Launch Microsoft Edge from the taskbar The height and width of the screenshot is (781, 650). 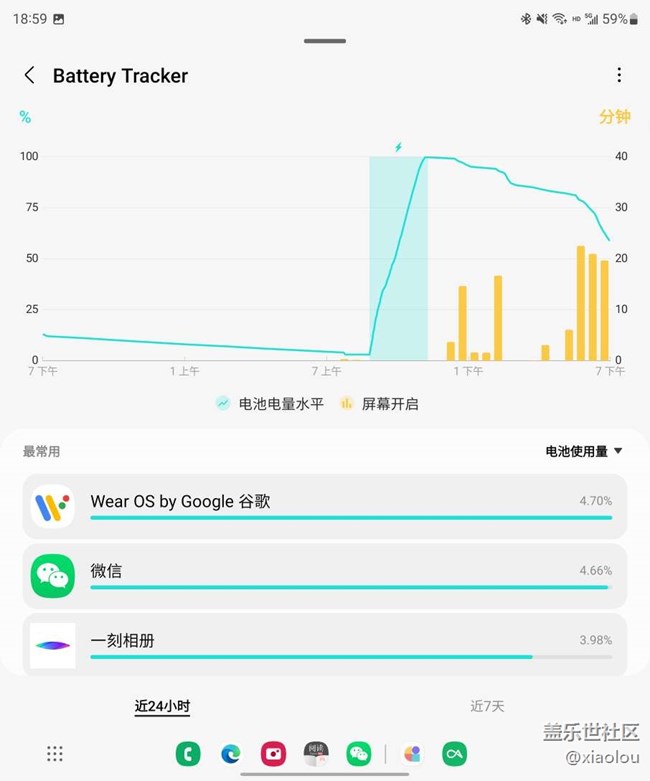click(231, 754)
